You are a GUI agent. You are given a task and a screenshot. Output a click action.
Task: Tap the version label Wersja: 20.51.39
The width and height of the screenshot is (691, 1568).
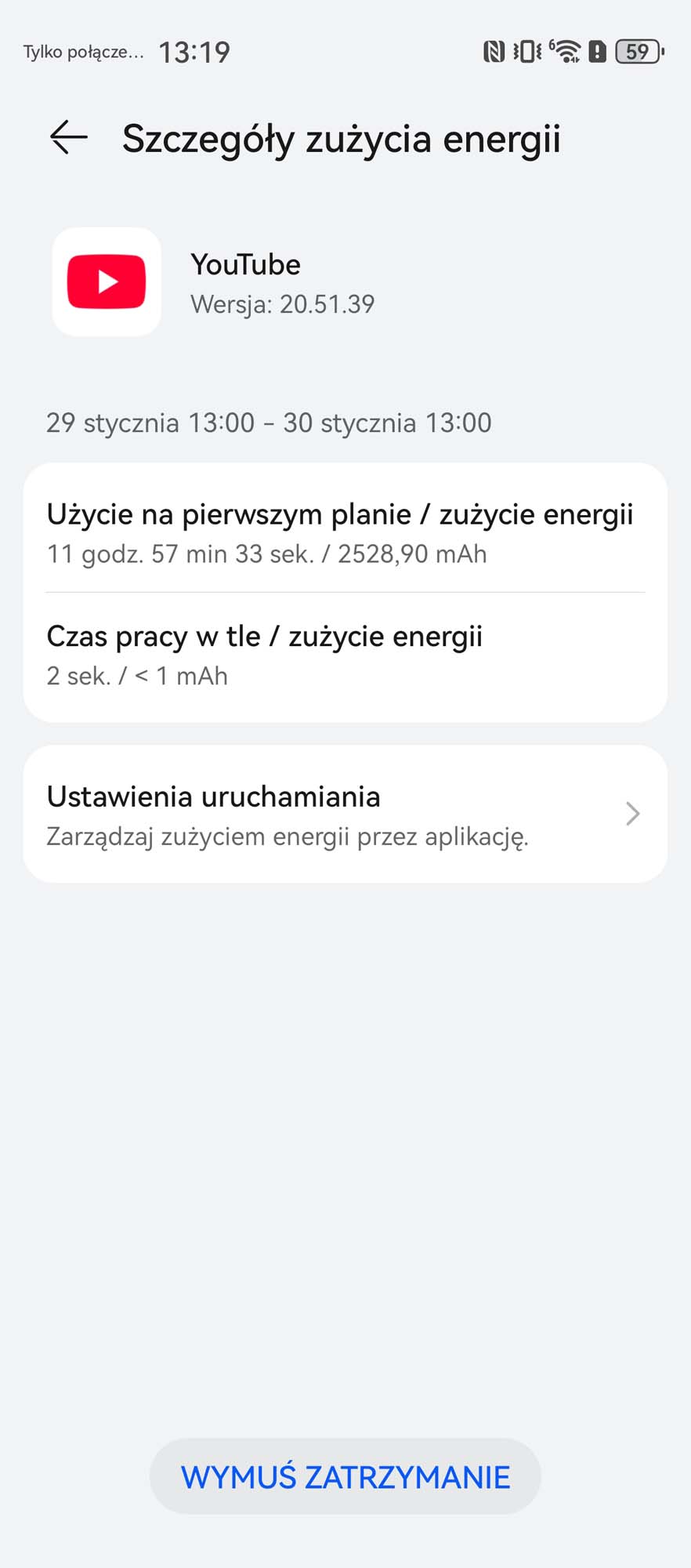pos(282,305)
